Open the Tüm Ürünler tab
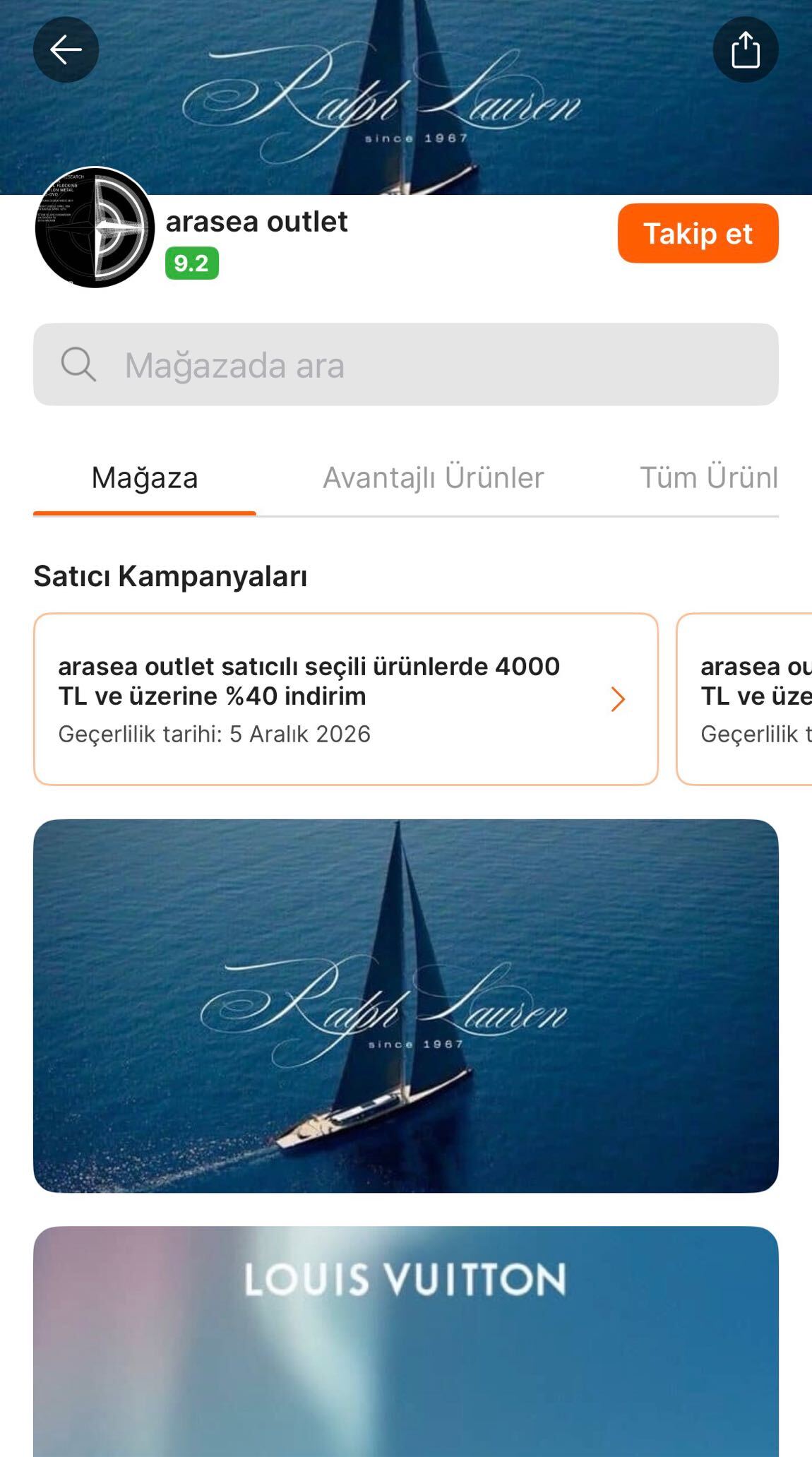The height and width of the screenshot is (1457, 812). click(x=708, y=478)
